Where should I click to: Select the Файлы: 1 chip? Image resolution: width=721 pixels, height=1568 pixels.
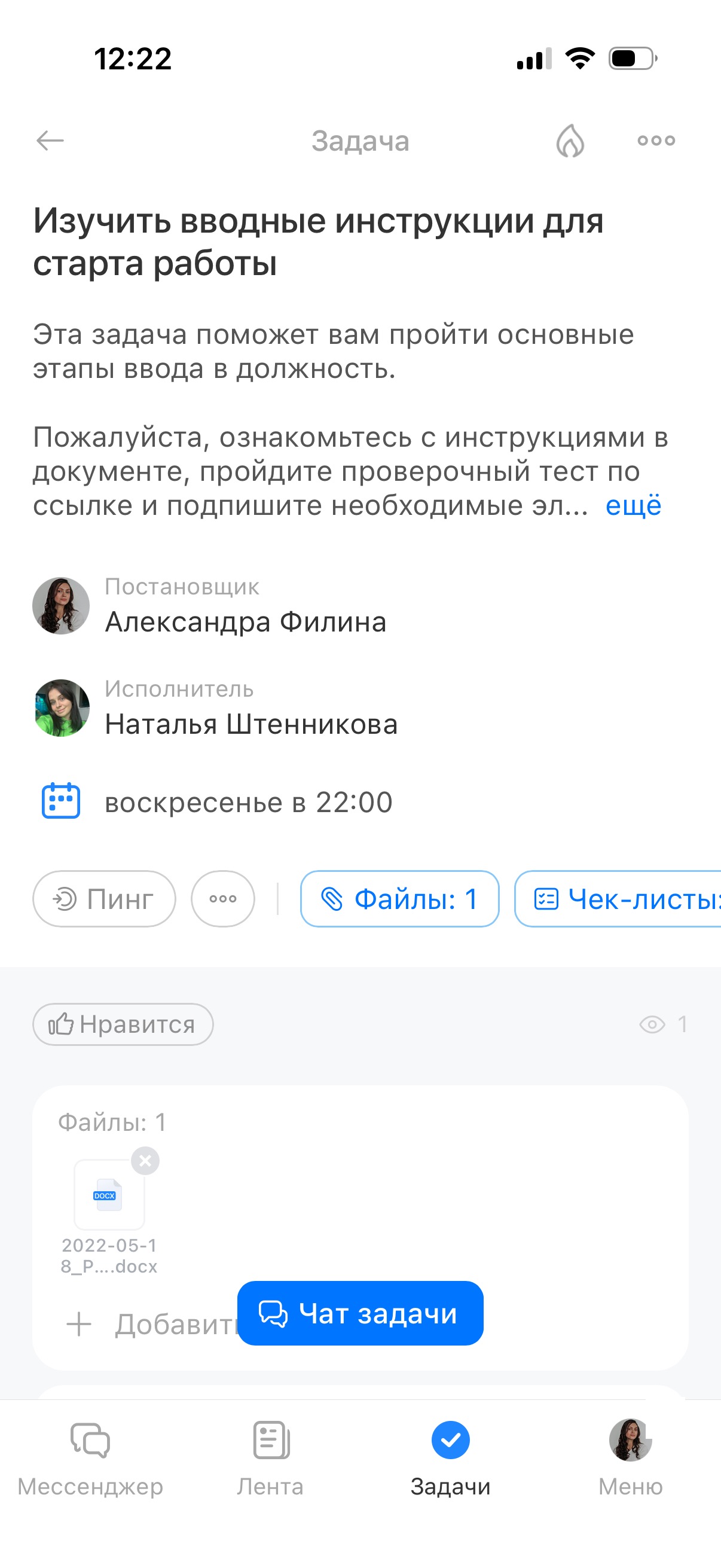(x=400, y=899)
